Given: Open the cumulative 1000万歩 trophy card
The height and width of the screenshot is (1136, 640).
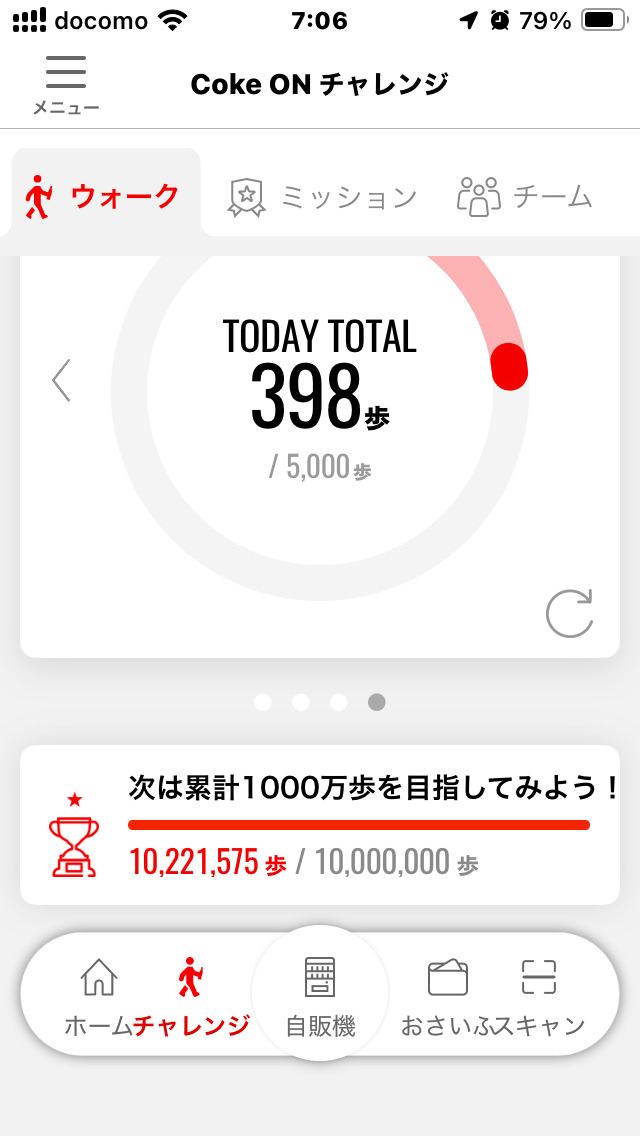Looking at the screenshot, I should point(320,825).
